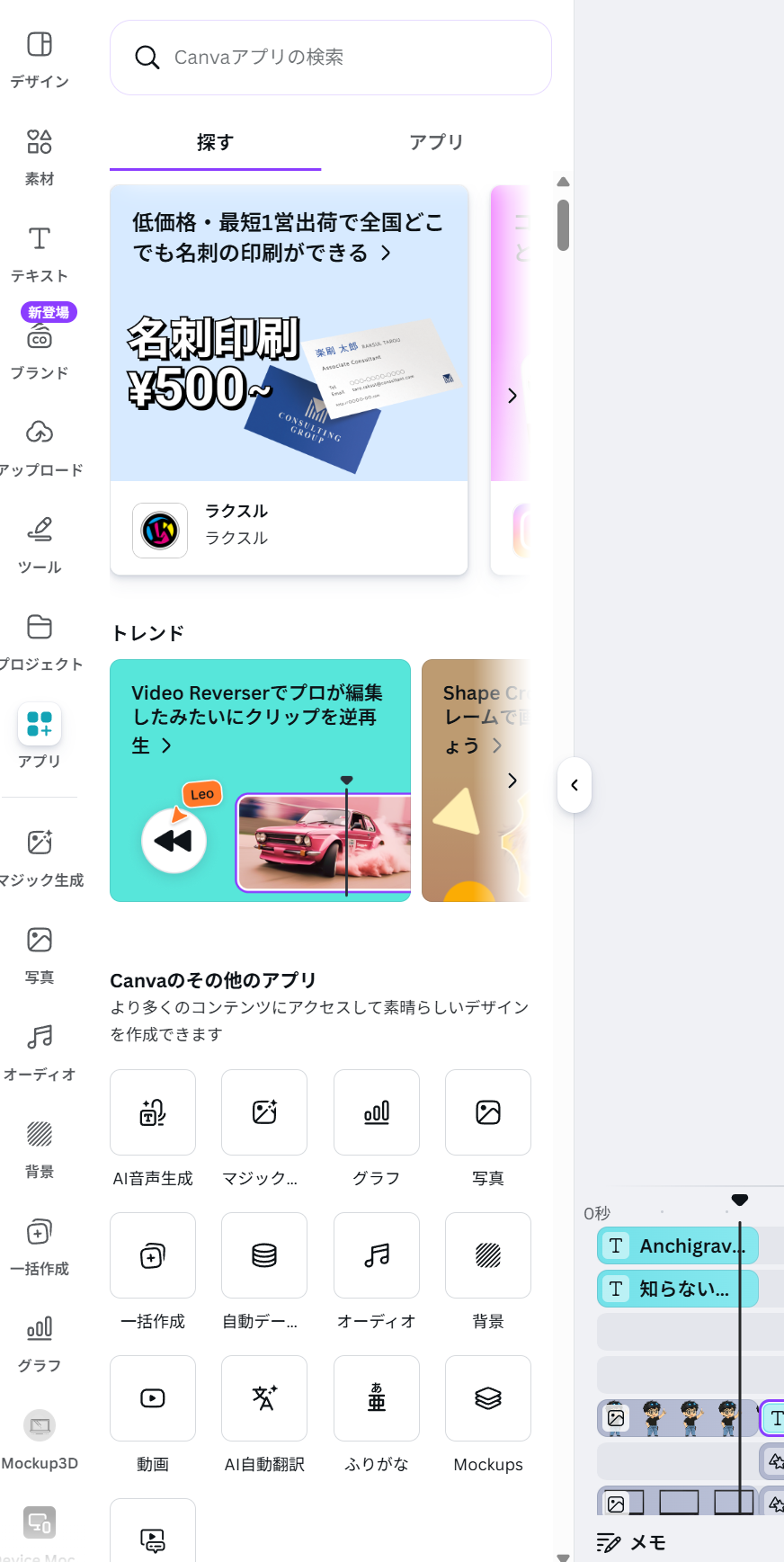
Task: Select the 探す tab
Action: tap(215, 142)
